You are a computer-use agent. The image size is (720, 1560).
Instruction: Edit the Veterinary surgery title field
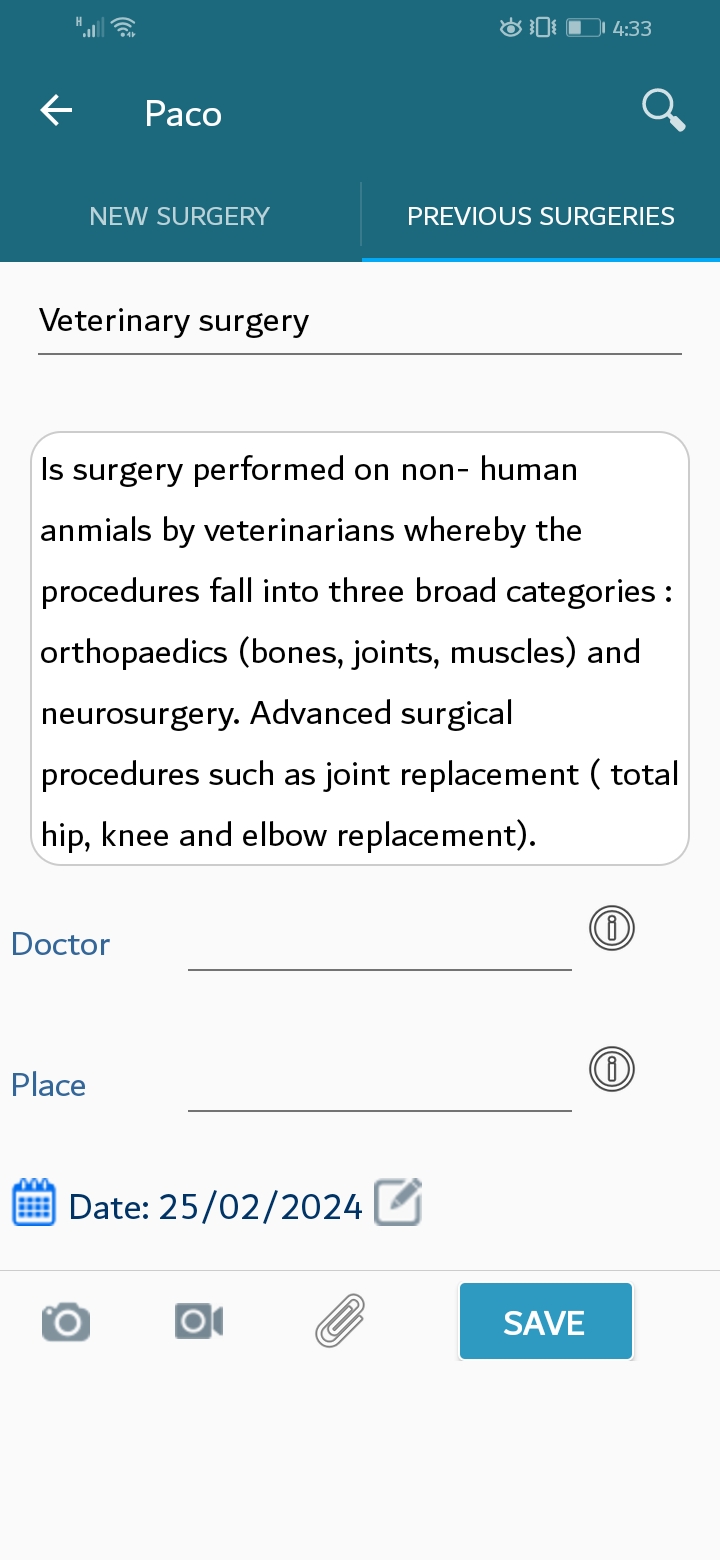click(x=360, y=322)
